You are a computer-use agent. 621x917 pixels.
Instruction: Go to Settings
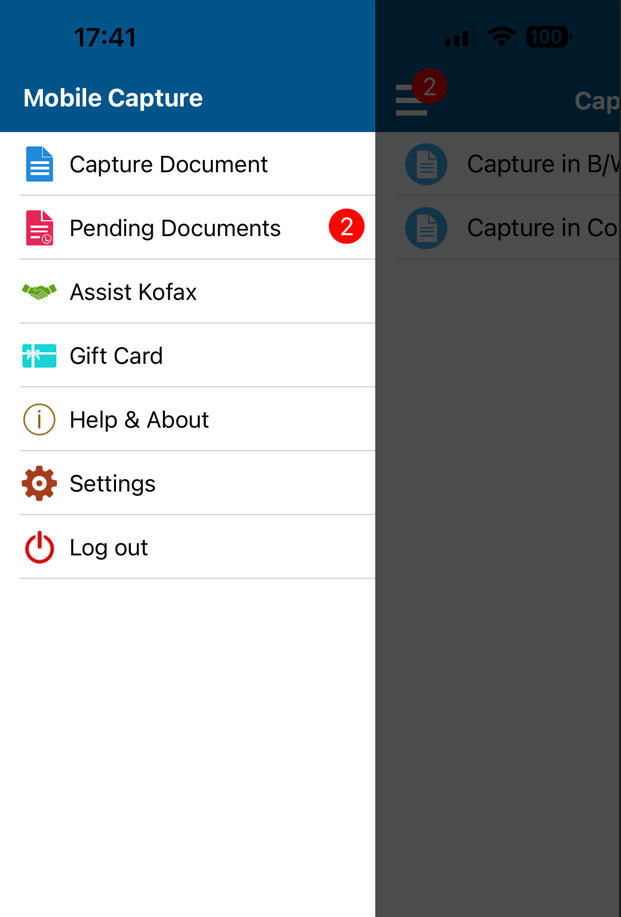click(112, 484)
